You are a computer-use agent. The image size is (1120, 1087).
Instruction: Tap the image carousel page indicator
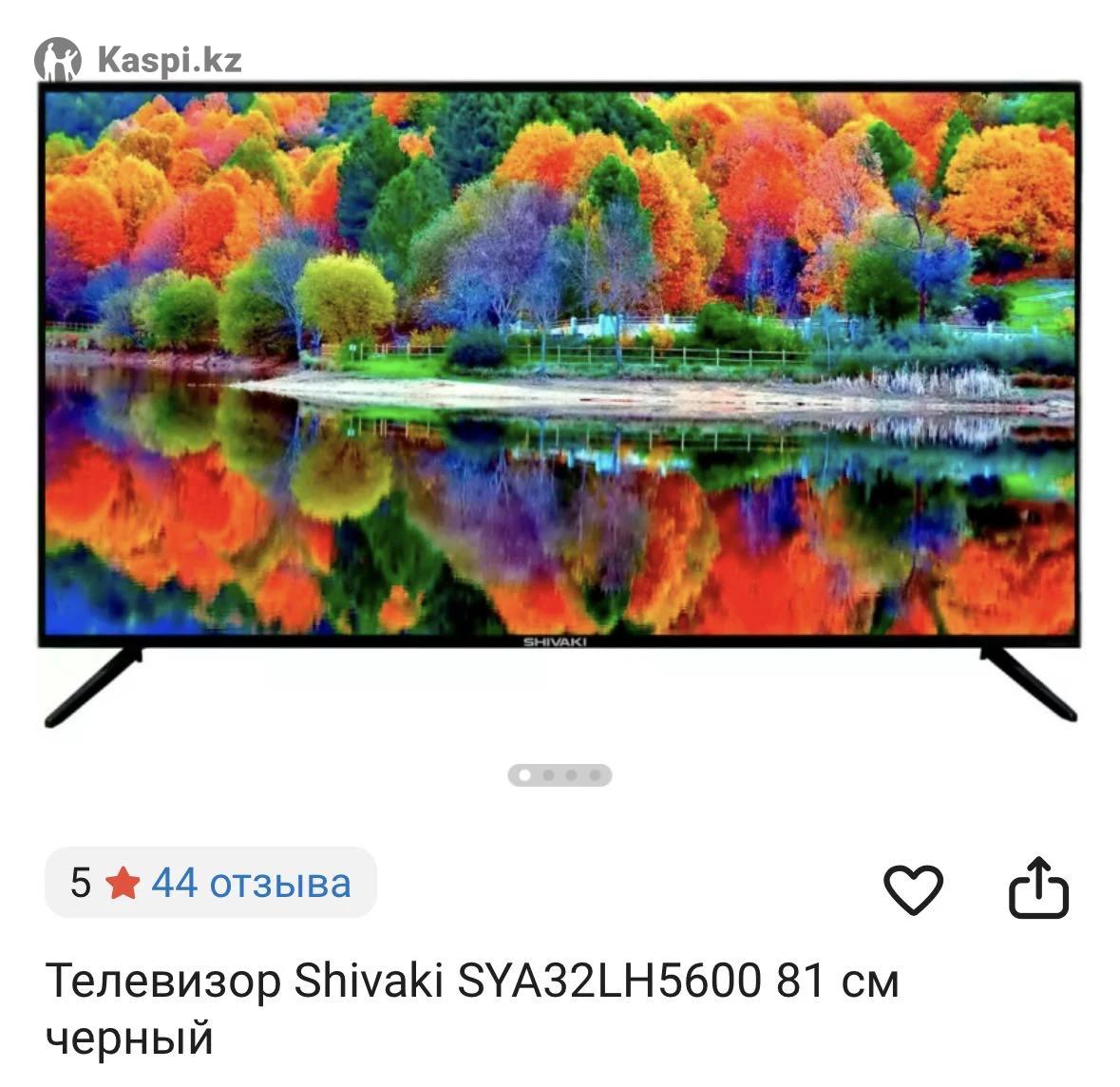(x=560, y=775)
